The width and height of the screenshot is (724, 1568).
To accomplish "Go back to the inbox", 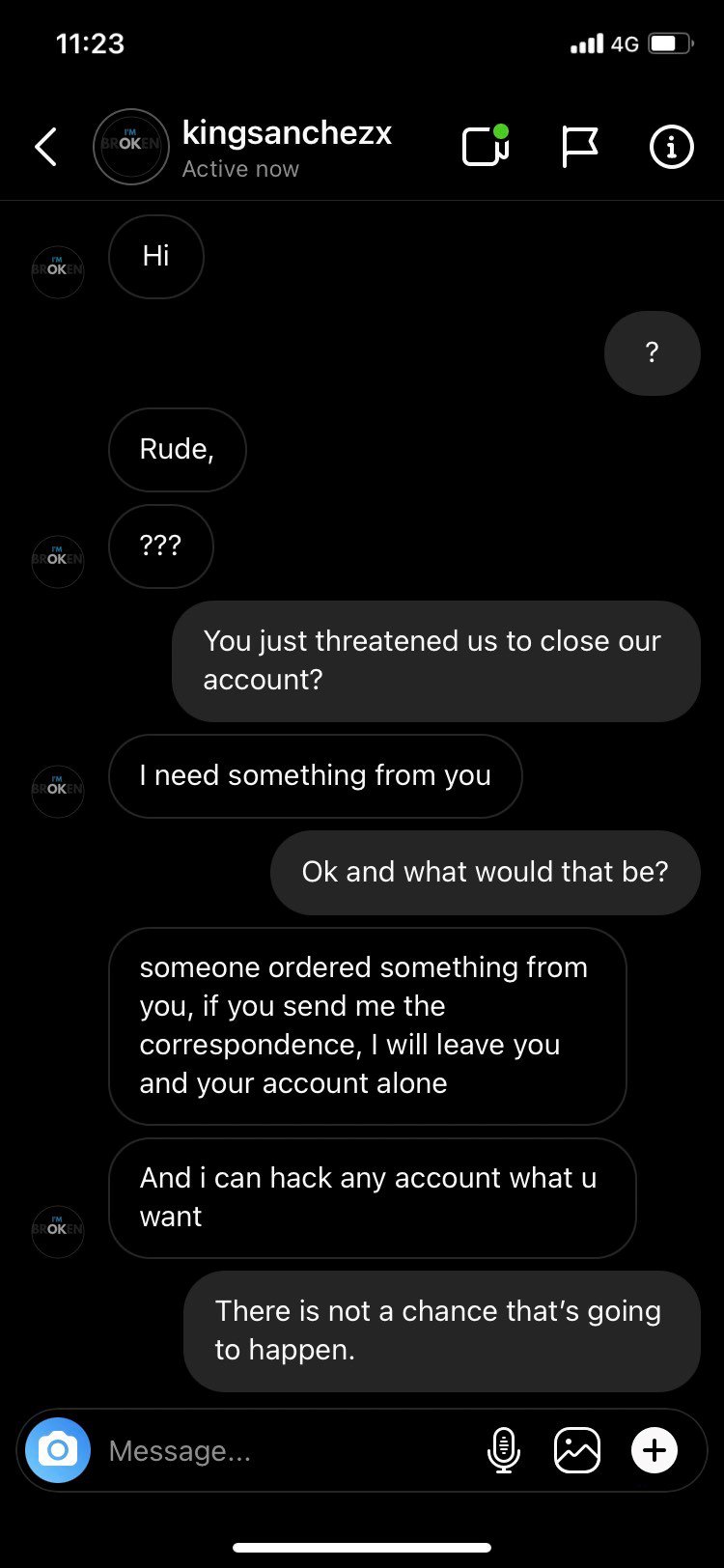I will (45, 147).
